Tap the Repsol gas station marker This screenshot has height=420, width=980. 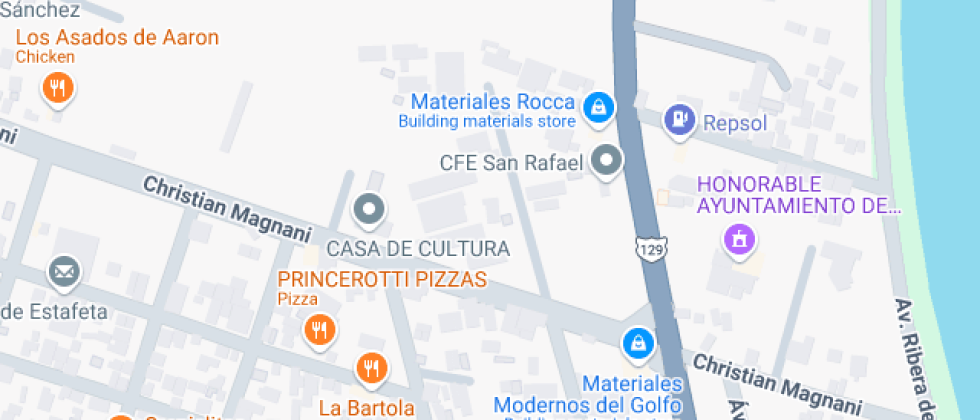click(x=680, y=119)
